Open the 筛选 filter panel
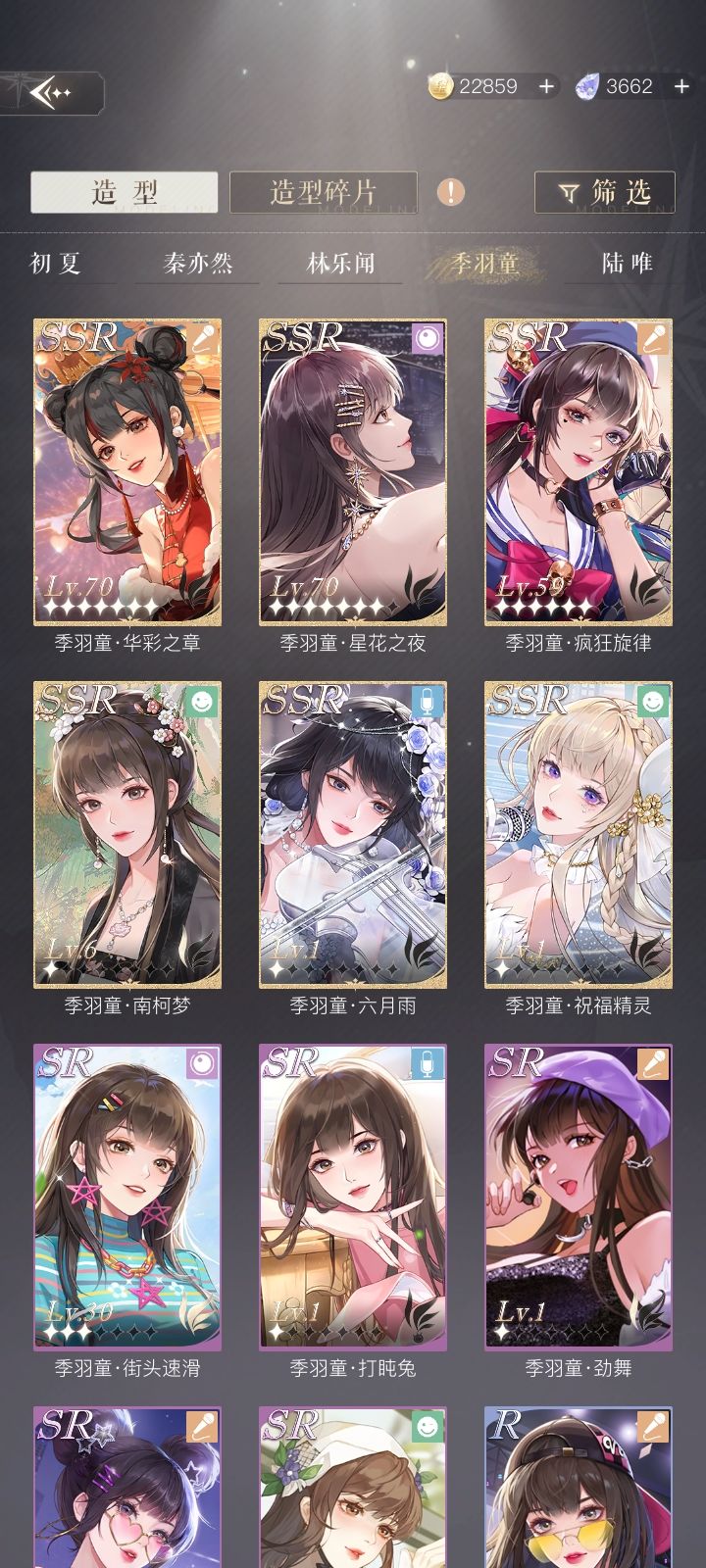This screenshot has height=1568, width=706. pos(602,192)
